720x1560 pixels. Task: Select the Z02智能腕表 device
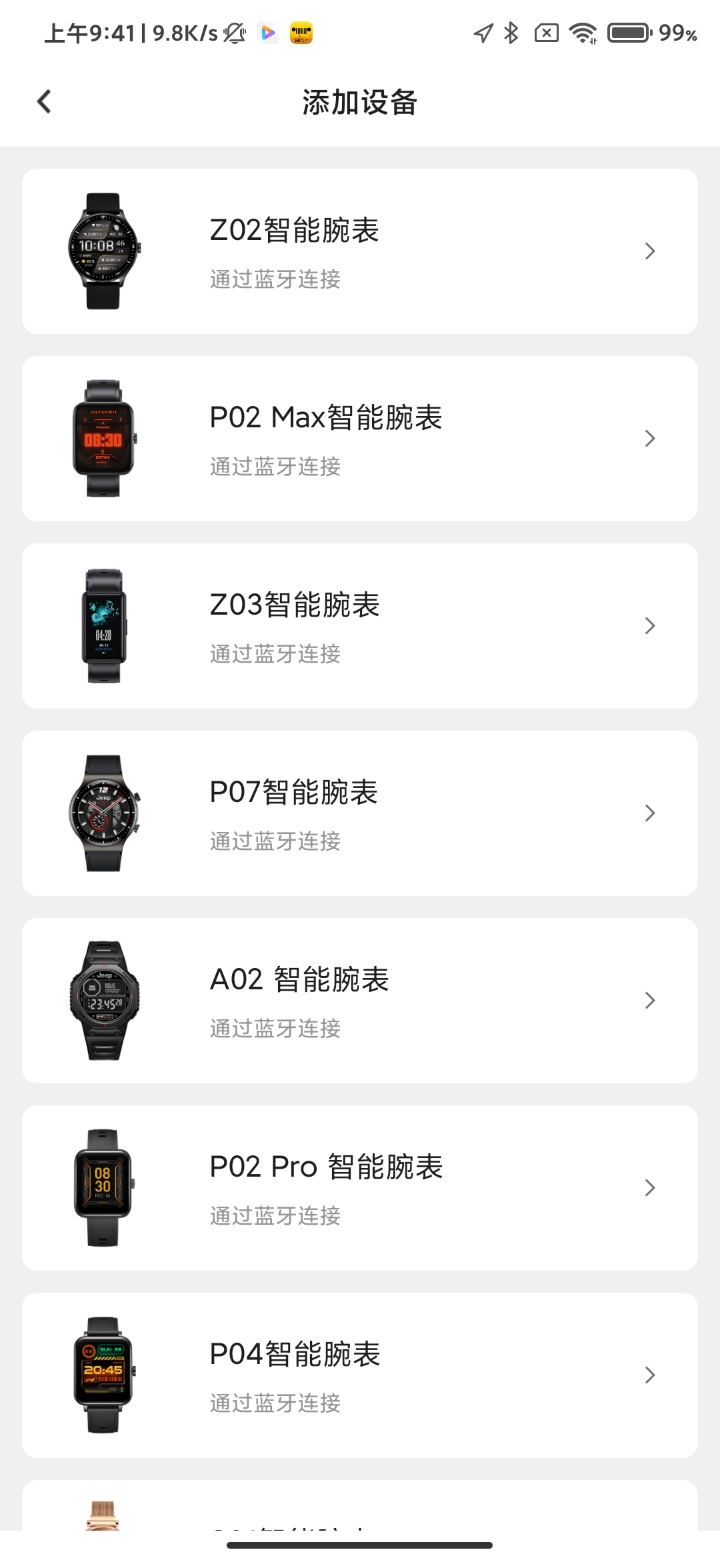(x=359, y=251)
